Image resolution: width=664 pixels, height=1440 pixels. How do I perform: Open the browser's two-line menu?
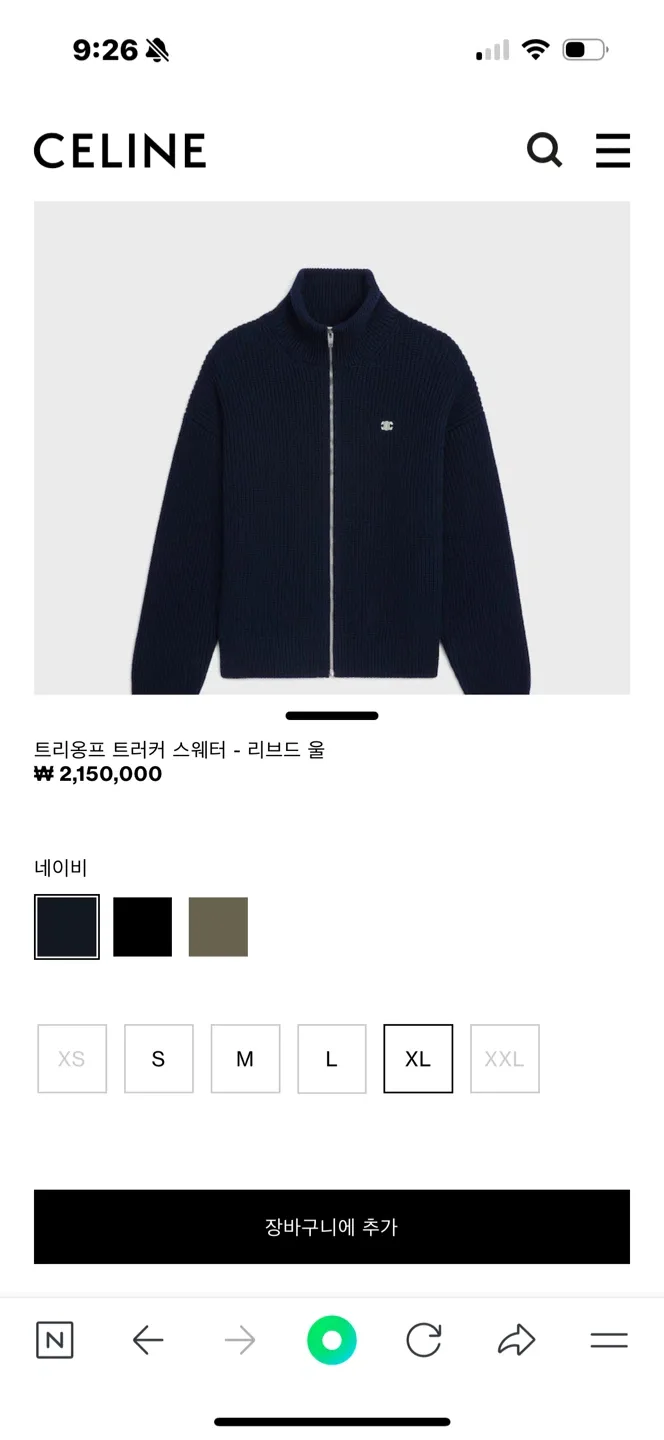click(x=609, y=1340)
